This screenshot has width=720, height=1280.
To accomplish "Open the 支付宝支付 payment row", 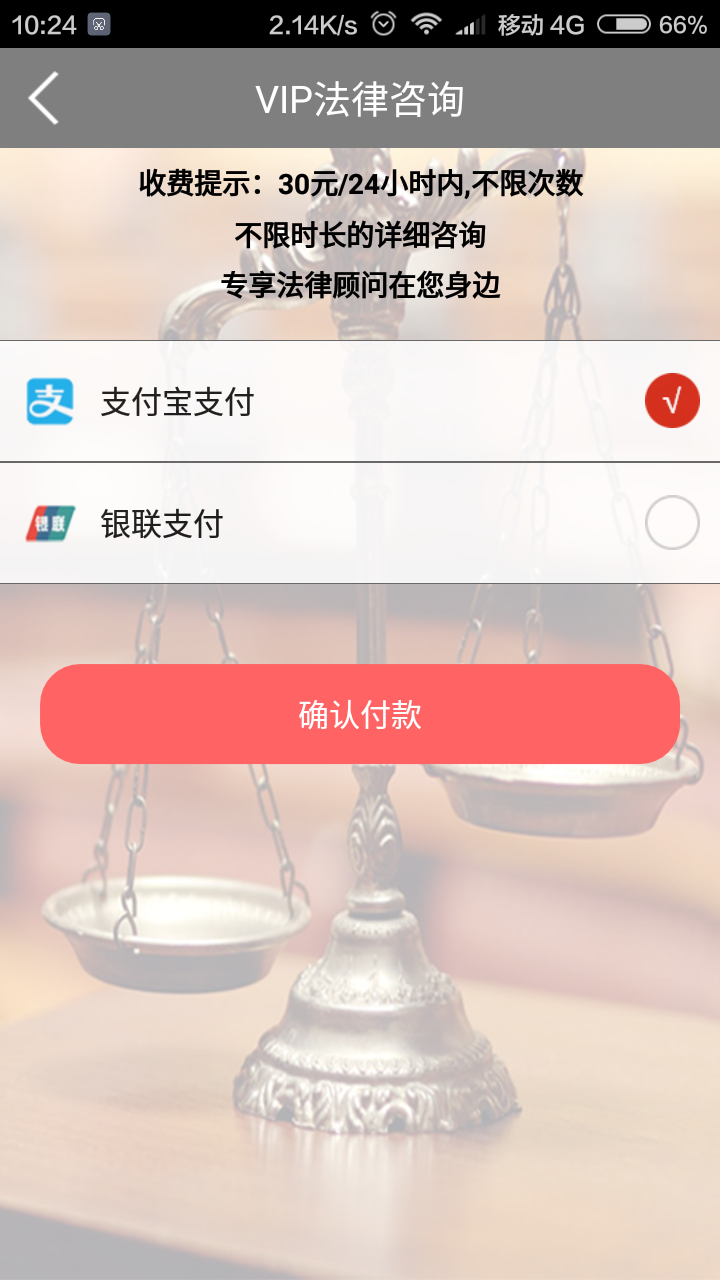I will pos(360,400).
